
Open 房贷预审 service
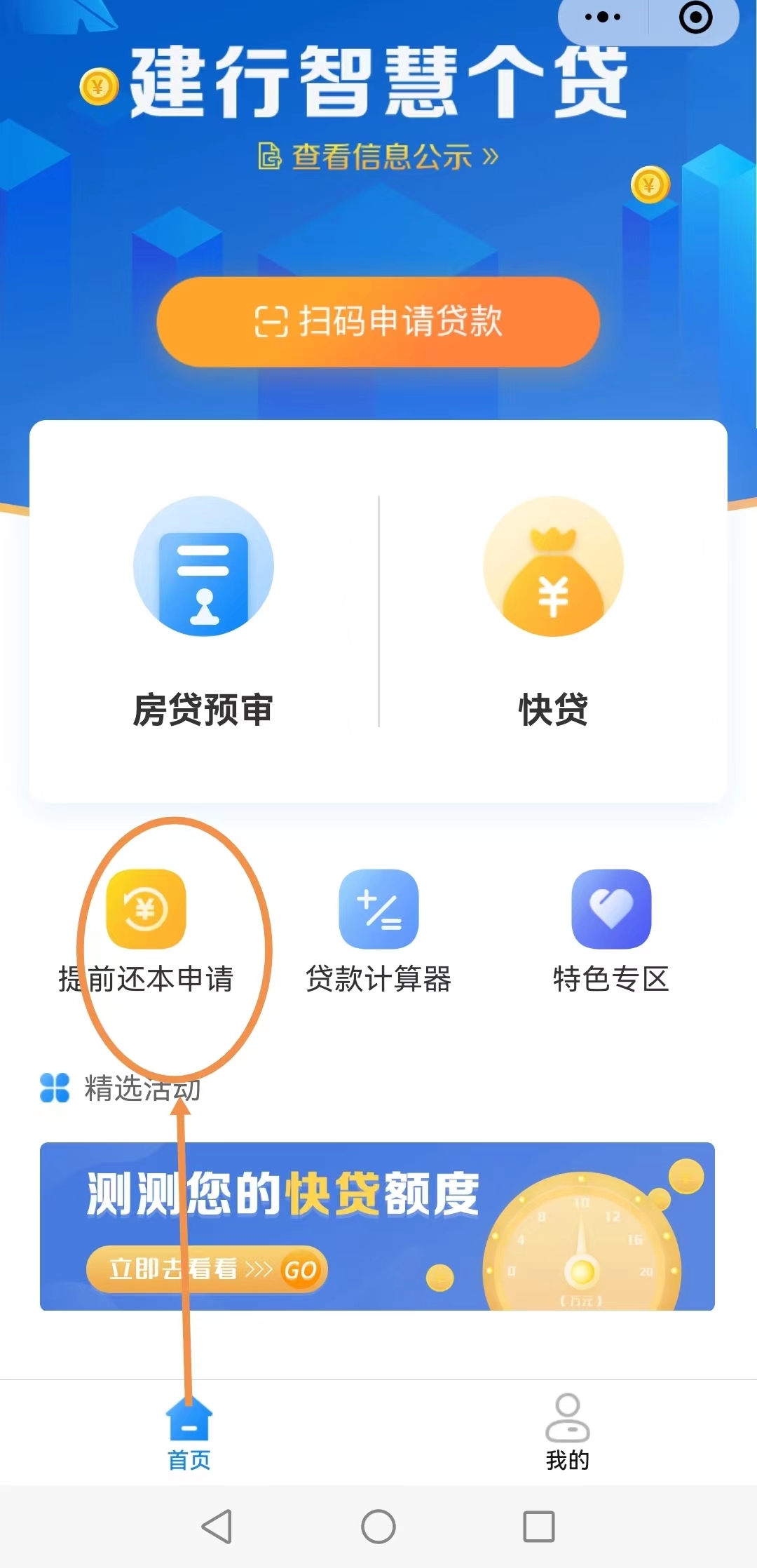pos(203,610)
